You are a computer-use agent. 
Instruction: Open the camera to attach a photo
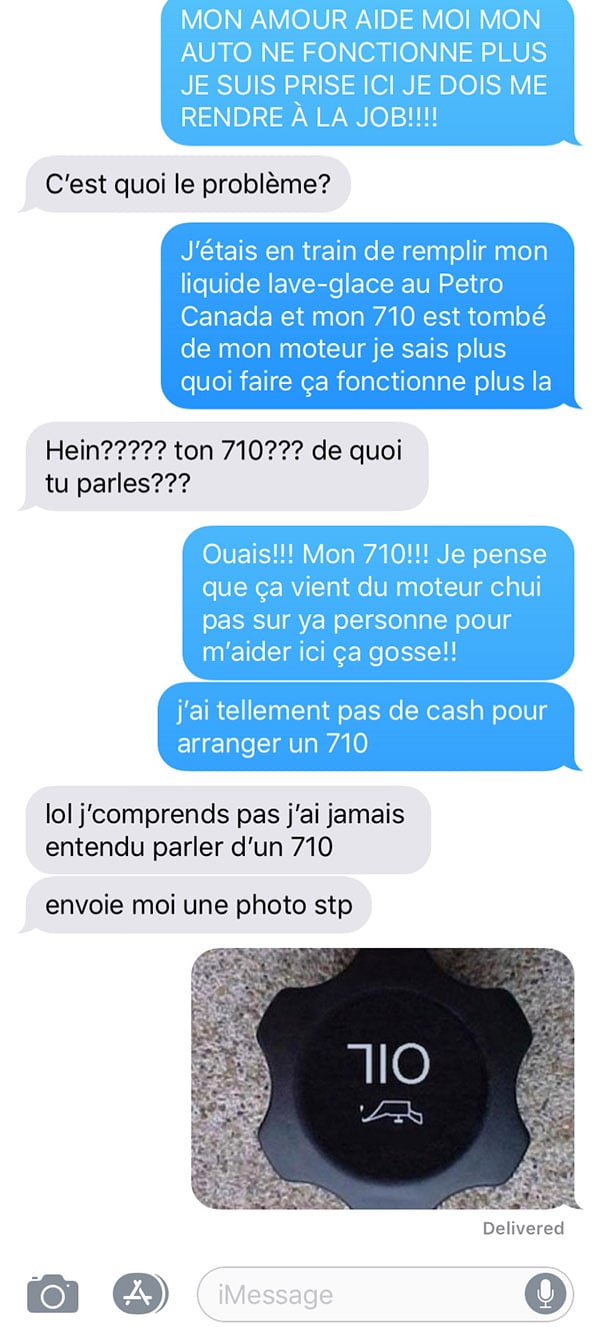coord(52,1293)
